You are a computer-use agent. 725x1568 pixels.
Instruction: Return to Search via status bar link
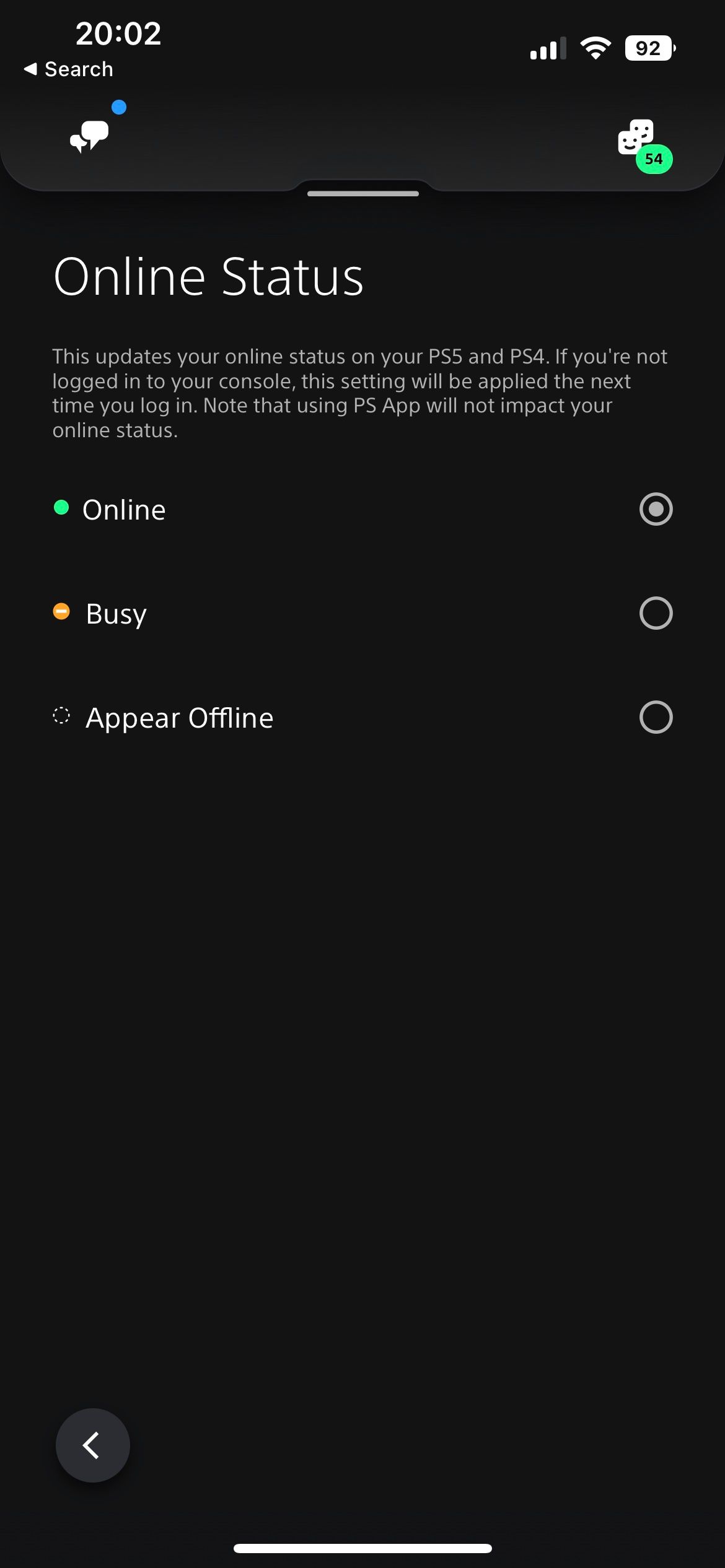[x=69, y=69]
